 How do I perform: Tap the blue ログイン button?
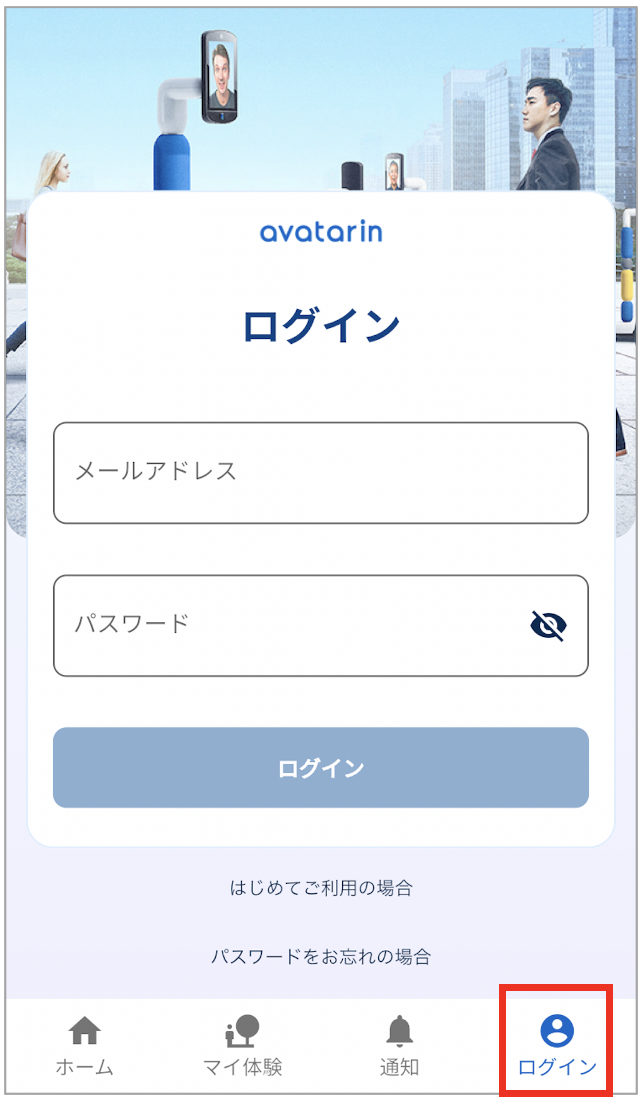321,767
